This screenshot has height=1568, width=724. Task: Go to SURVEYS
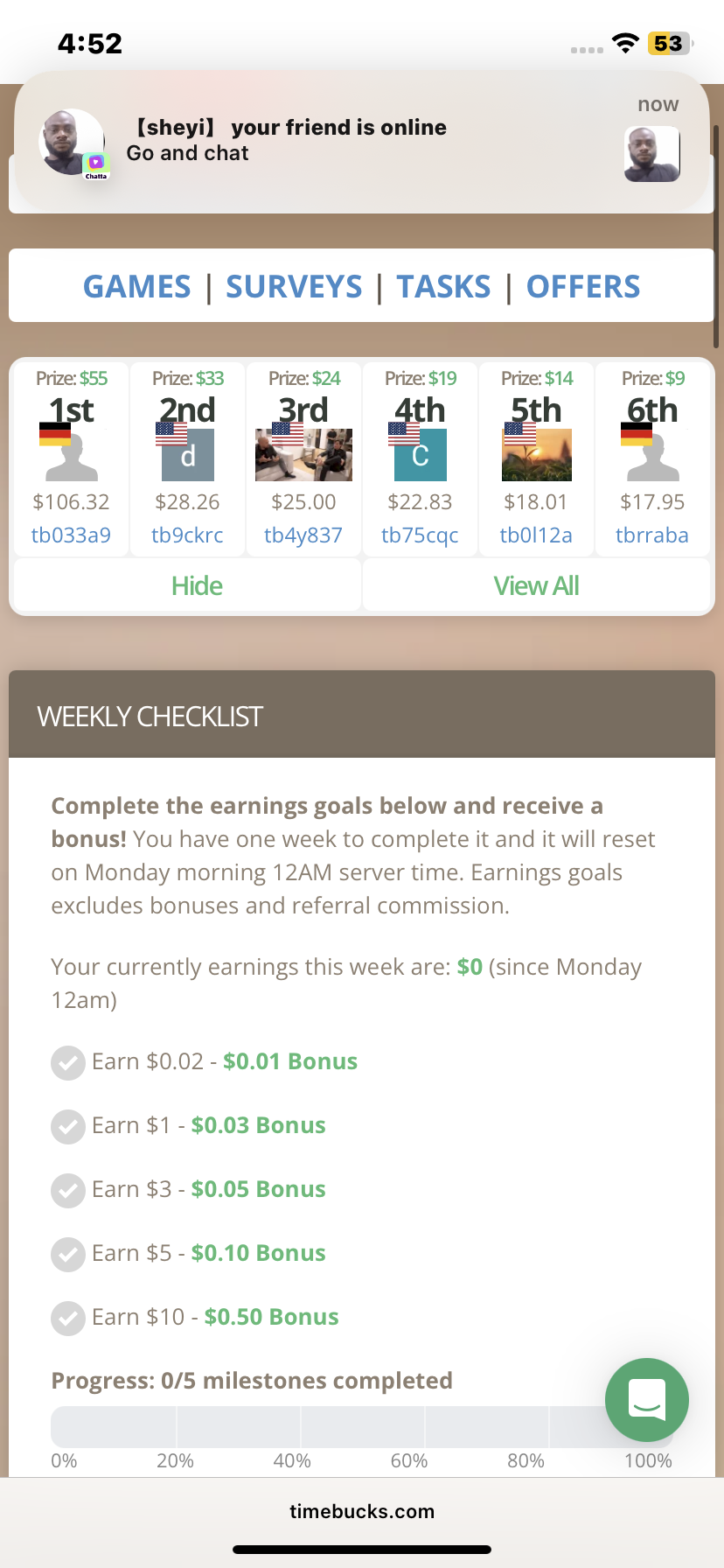pyautogui.click(x=294, y=287)
